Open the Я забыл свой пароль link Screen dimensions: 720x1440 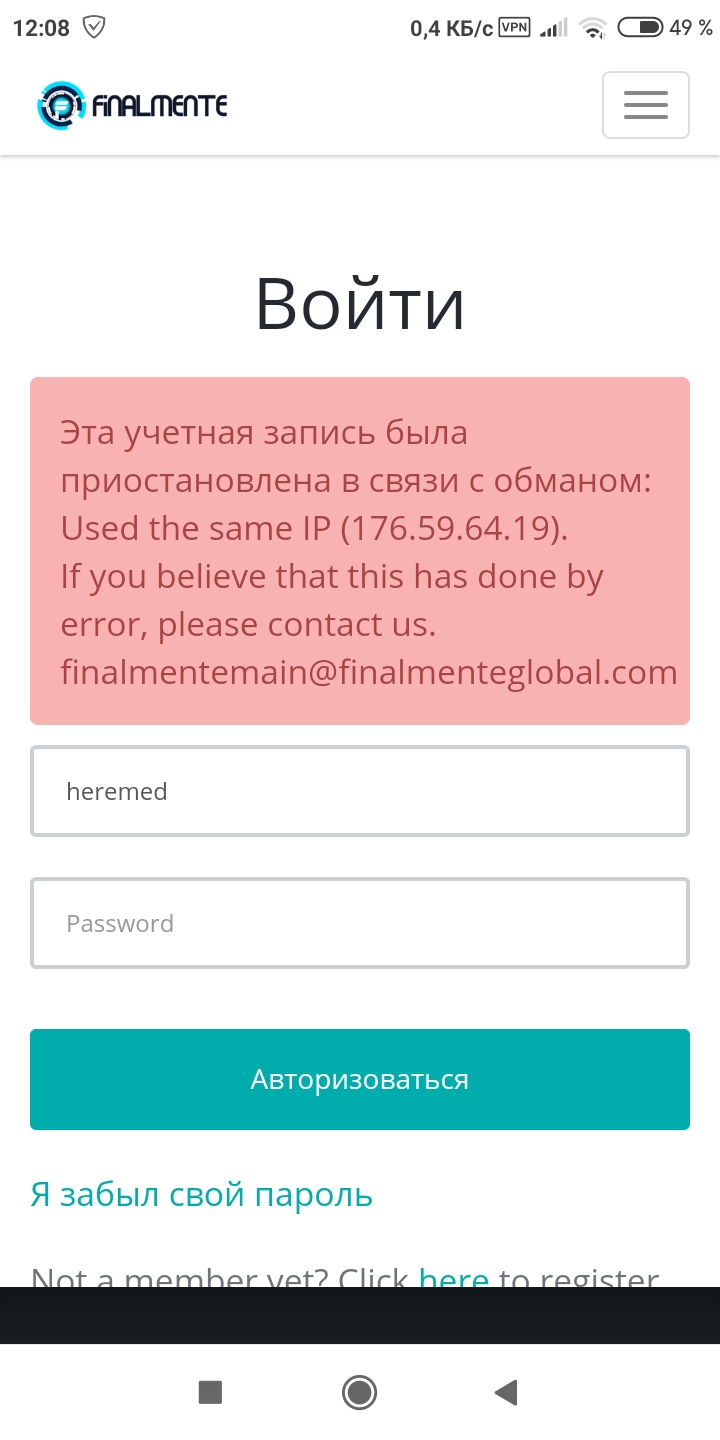point(201,1195)
